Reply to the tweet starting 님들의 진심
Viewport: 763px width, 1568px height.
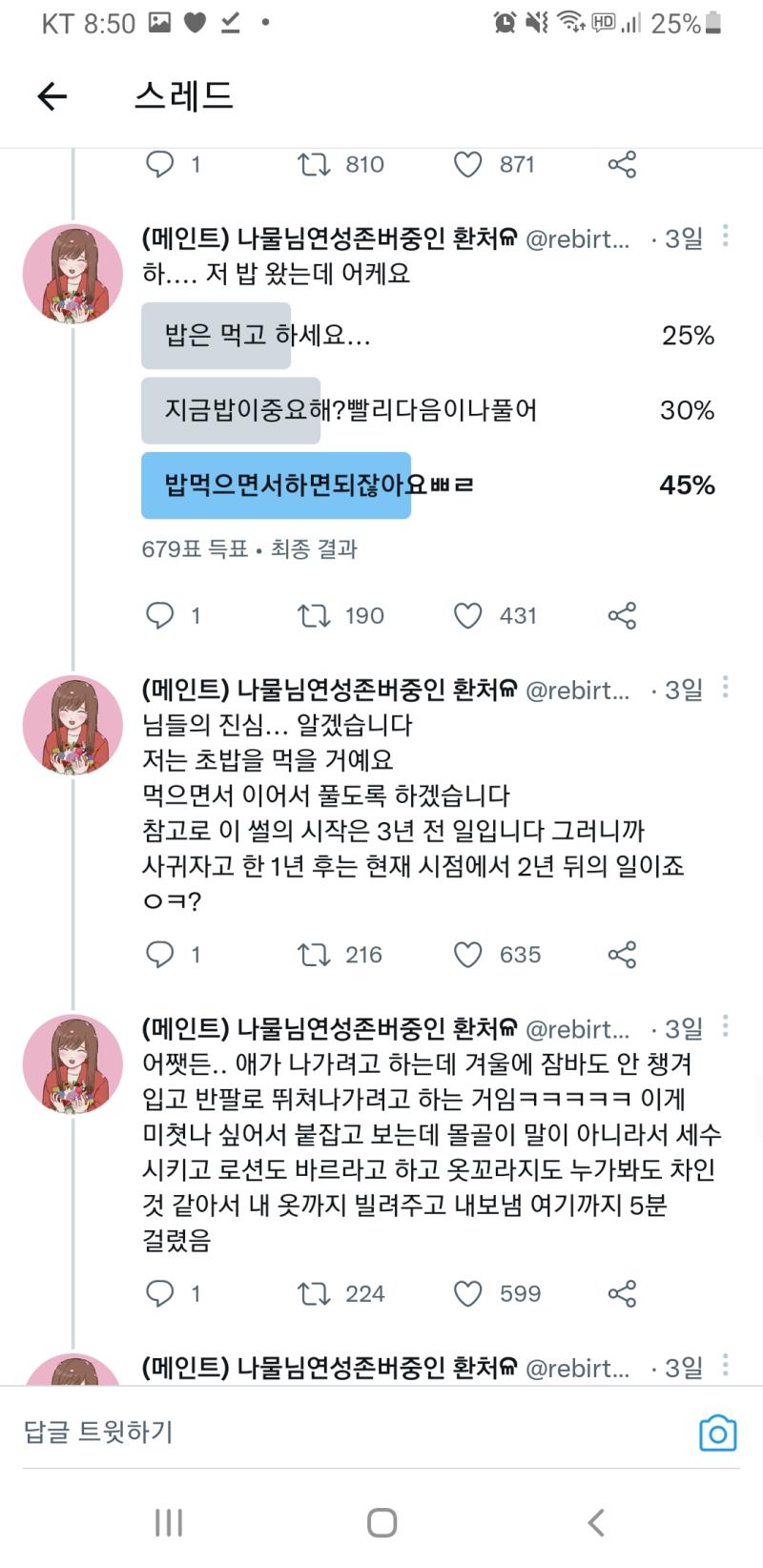pyautogui.click(x=159, y=955)
